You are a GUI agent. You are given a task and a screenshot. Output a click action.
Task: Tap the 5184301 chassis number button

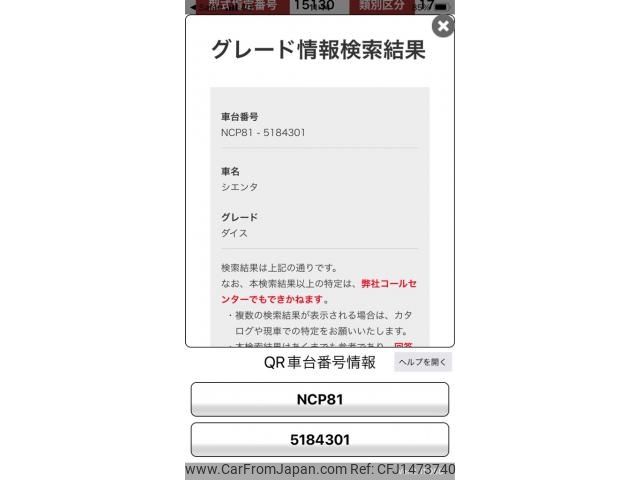click(320, 439)
